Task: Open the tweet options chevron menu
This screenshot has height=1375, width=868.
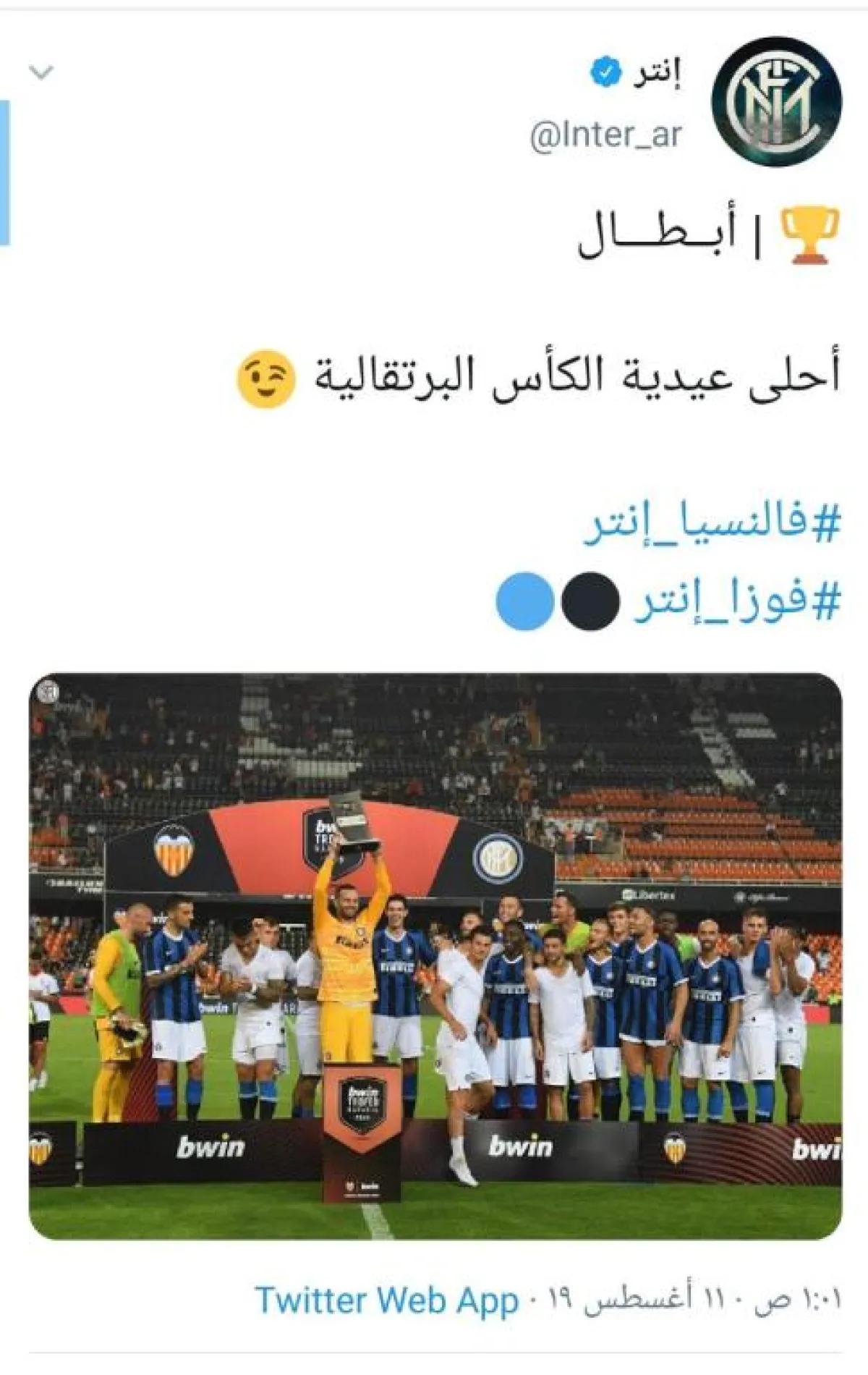Action: coord(41,72)
